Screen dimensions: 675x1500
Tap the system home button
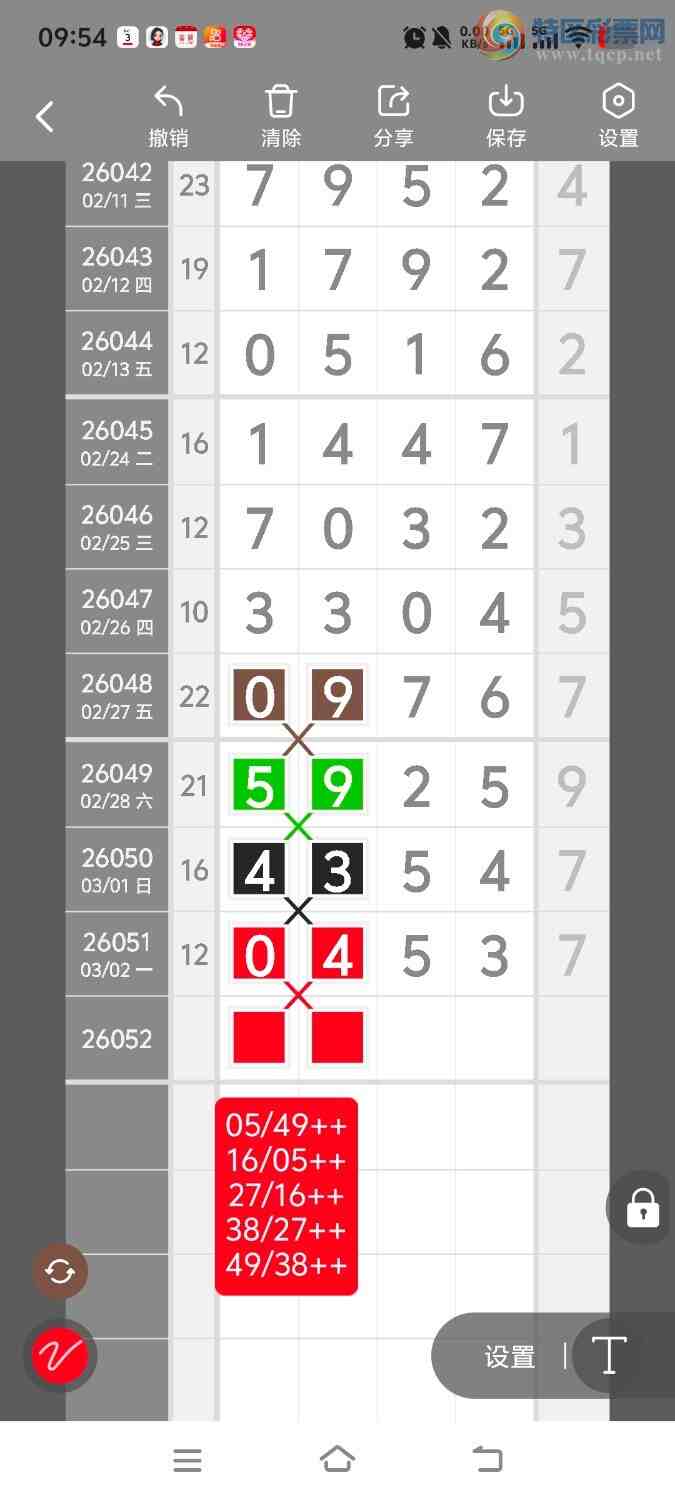point(337,1460)
